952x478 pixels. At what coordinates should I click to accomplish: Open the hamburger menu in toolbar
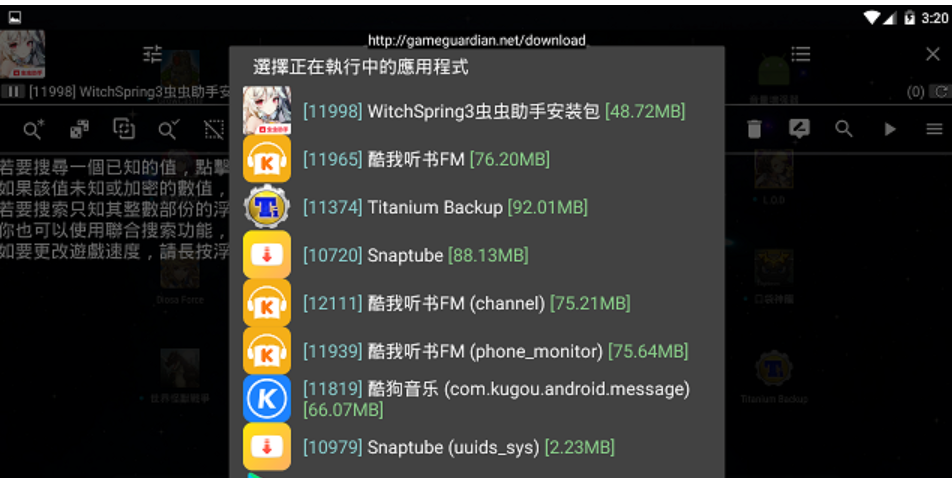[933, 129]
